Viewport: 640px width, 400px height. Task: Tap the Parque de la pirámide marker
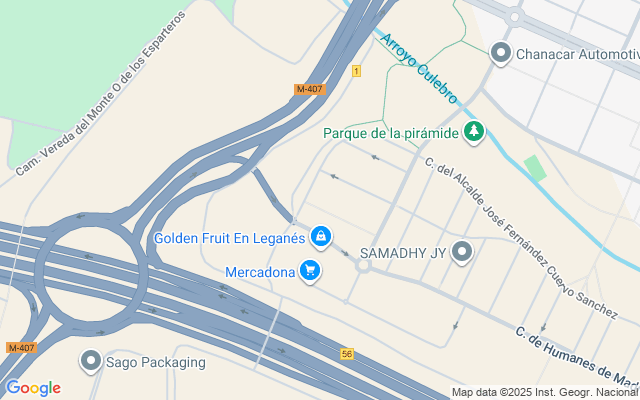click(473, 131)
